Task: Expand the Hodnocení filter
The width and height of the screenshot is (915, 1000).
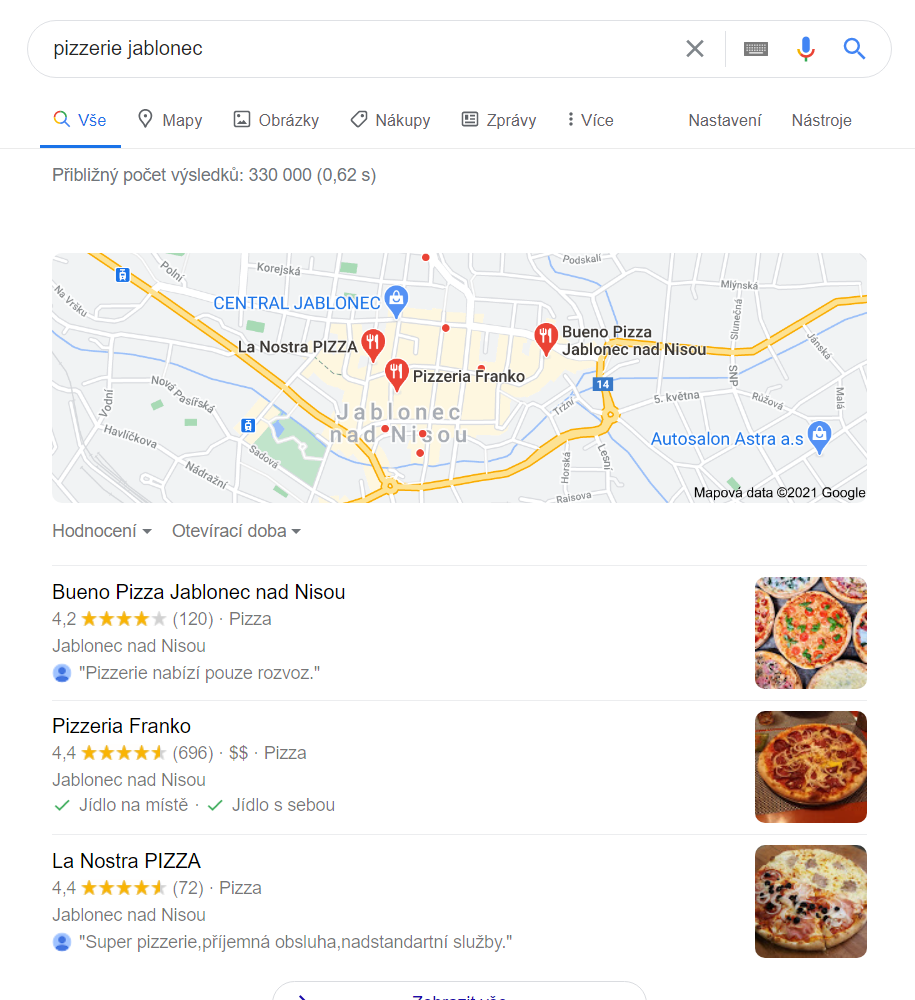Action: click(x=102, y=531)
